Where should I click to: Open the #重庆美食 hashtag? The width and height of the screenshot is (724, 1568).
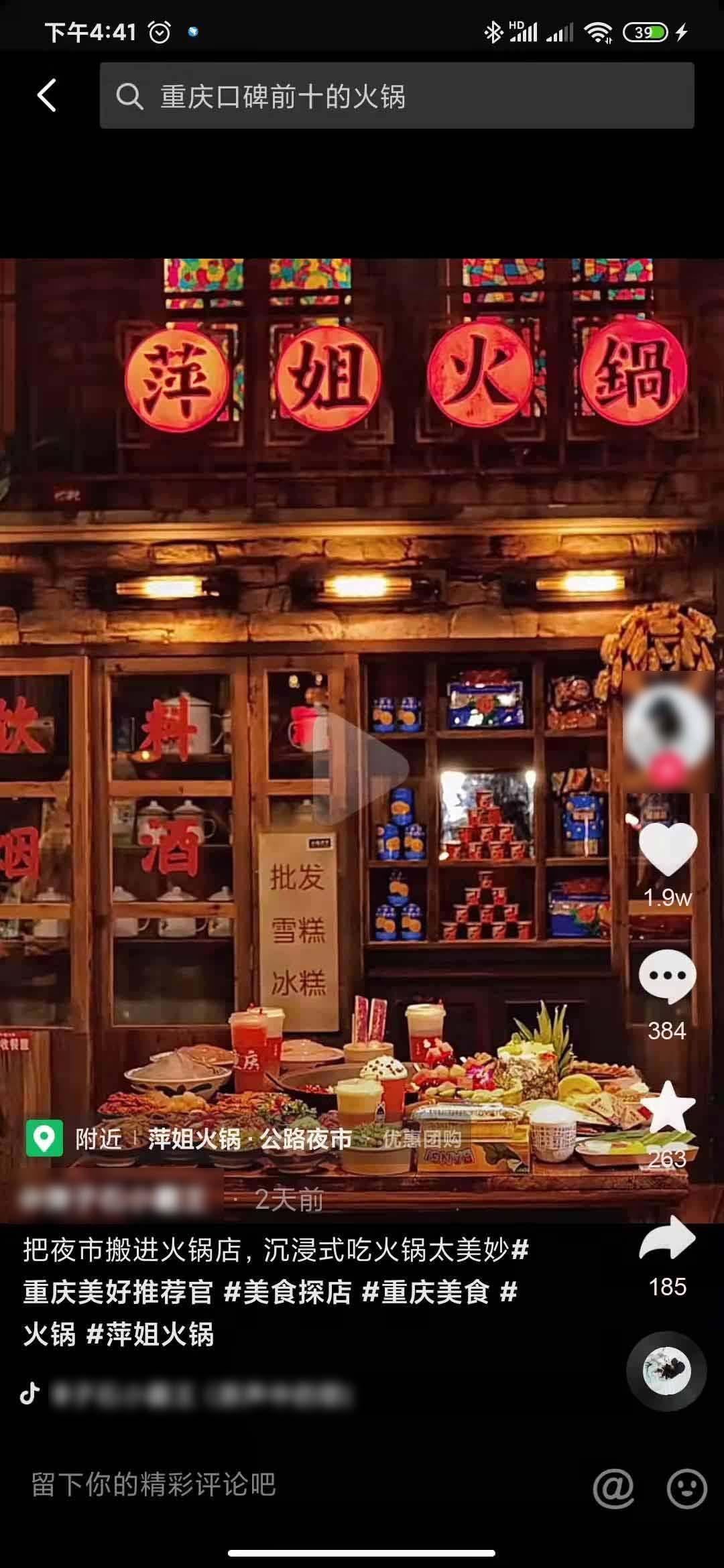click(426, 1292)
